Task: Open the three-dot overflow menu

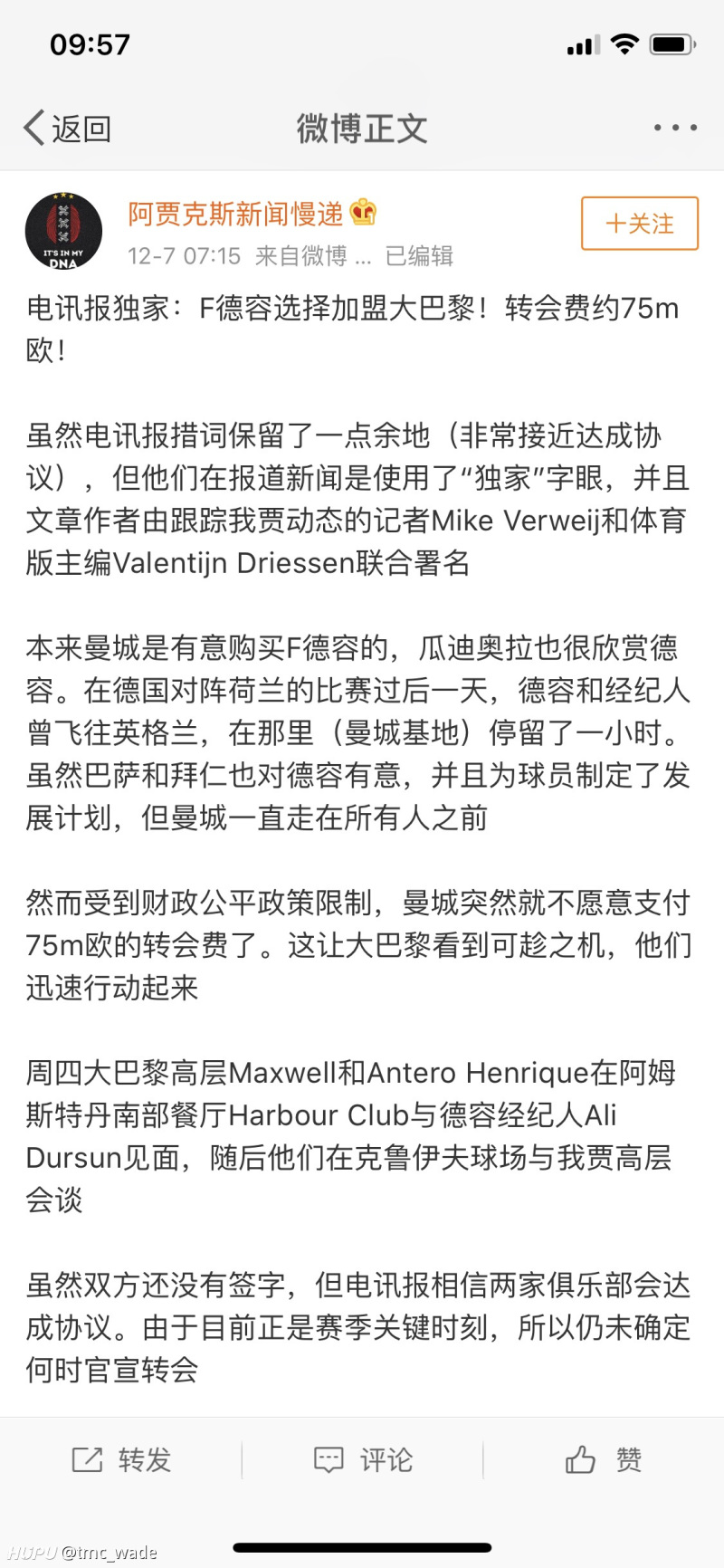Action: 675,128
